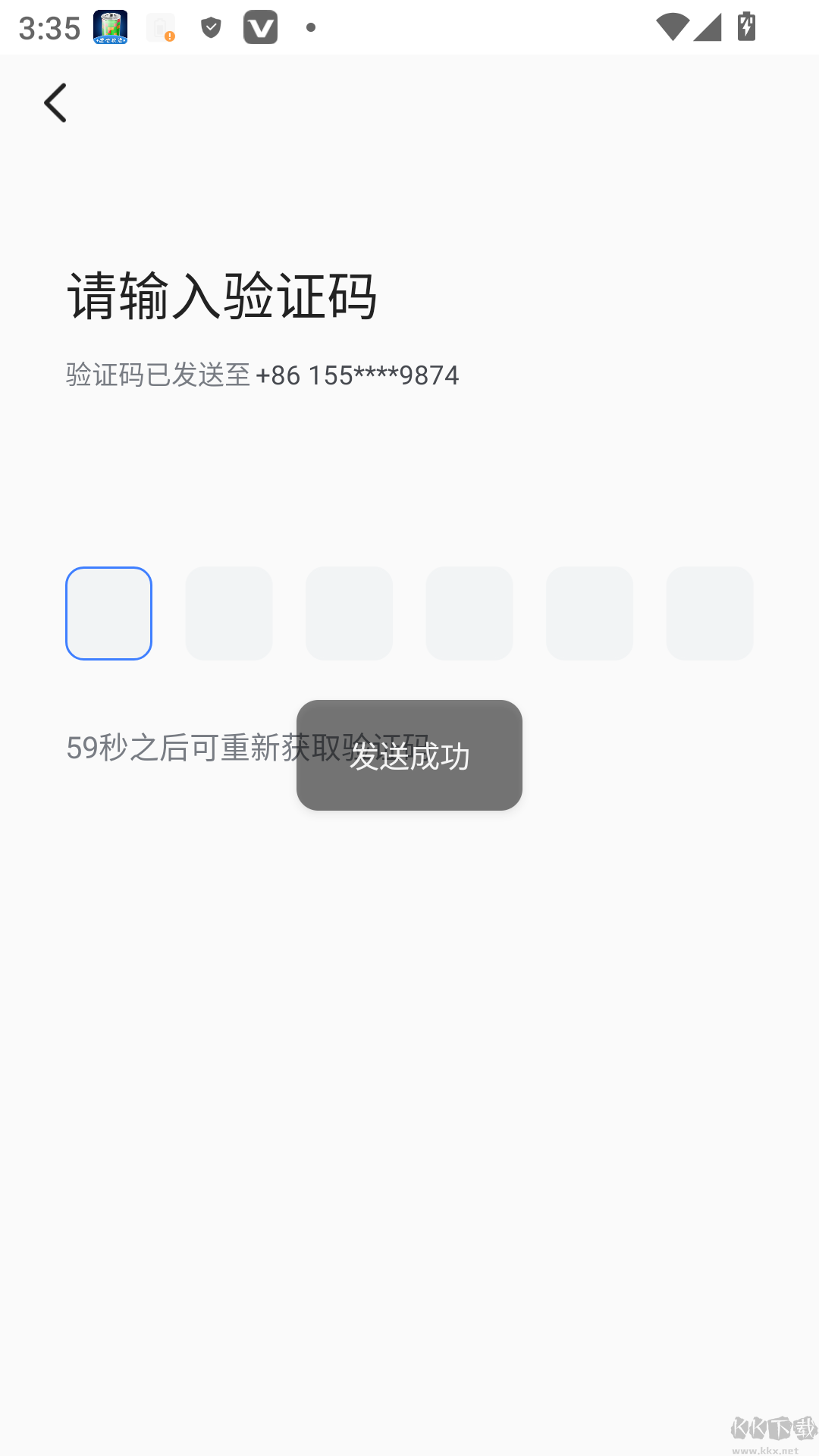Tap the shield notification icon in status bar
819x1456 pixels.
click(211, 27)
